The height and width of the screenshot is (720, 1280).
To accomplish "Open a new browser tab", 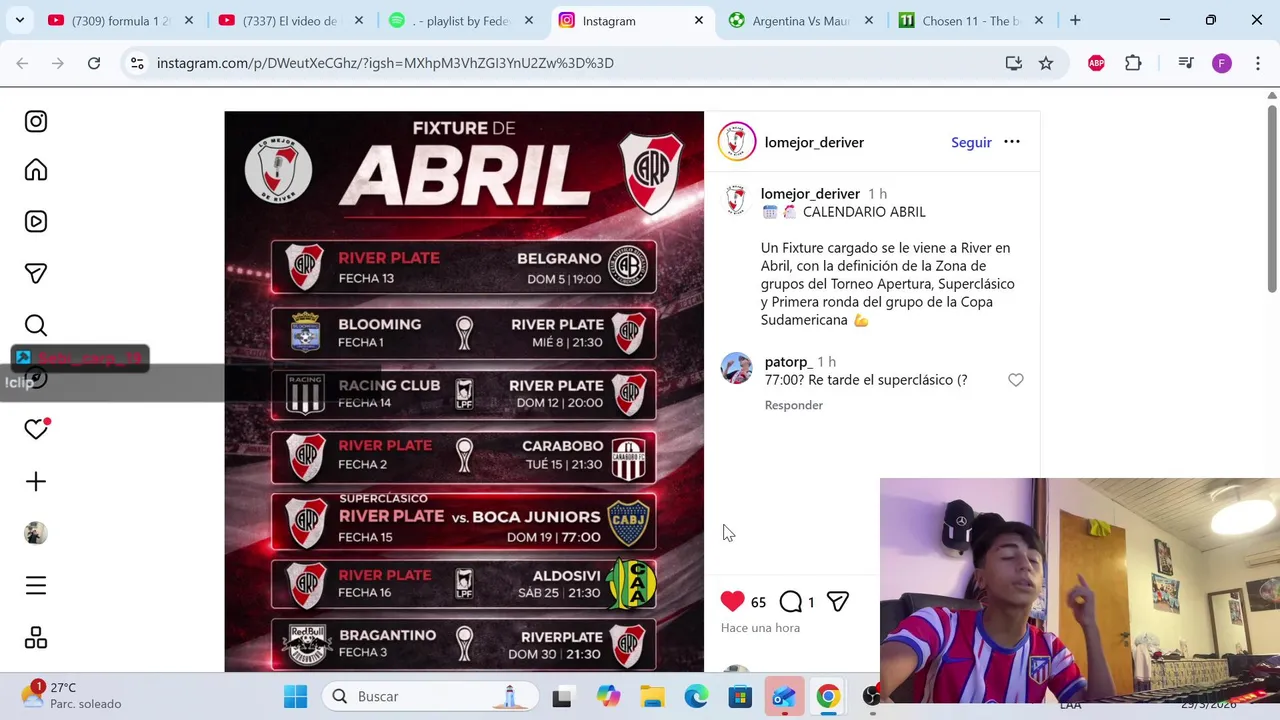I will tap(1075, 20).
